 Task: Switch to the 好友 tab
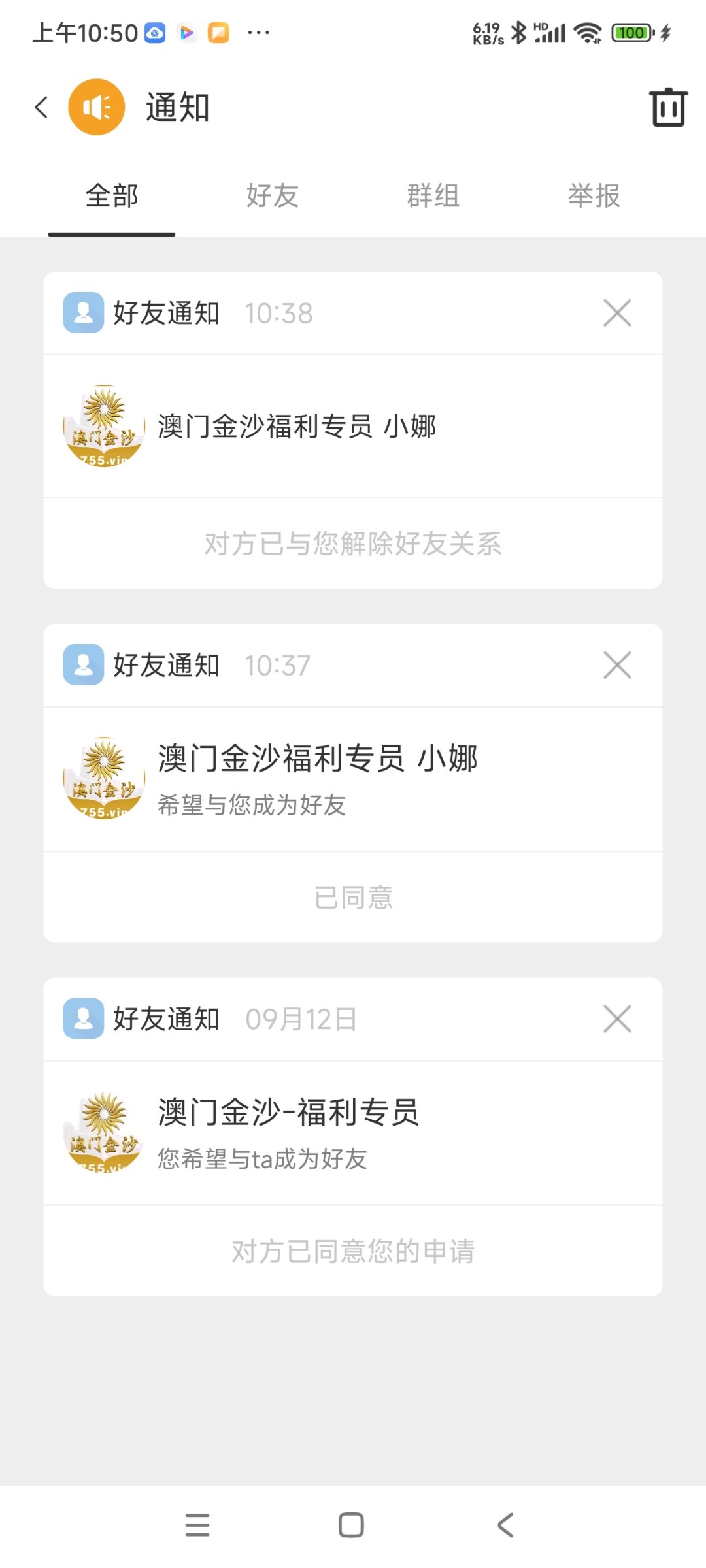pos(273,196)
